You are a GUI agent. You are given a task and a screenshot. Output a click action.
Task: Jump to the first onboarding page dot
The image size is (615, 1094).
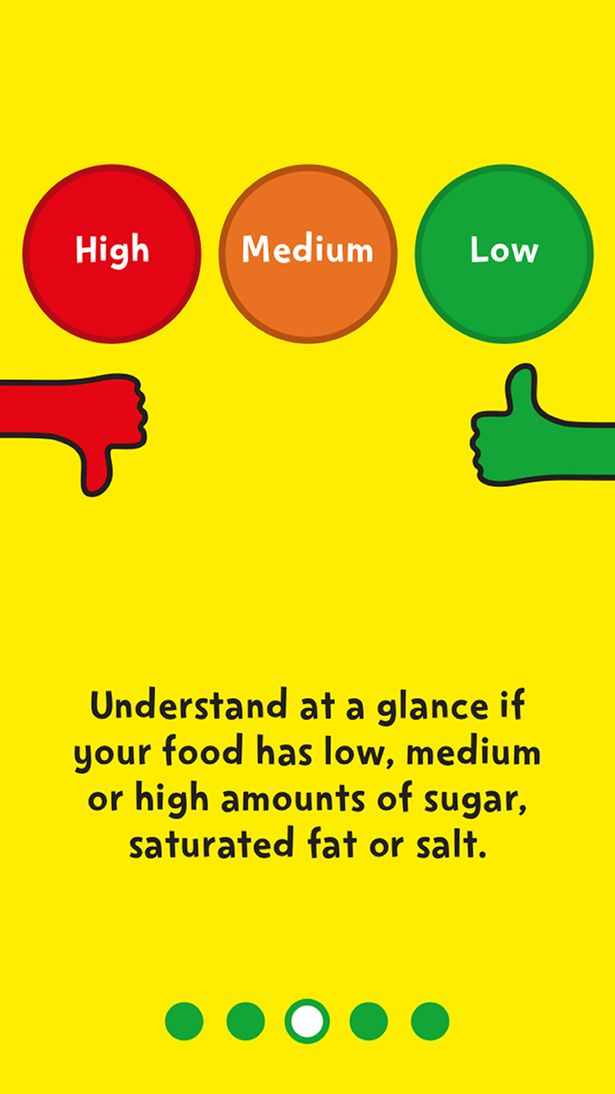(x=184, y=1021)
